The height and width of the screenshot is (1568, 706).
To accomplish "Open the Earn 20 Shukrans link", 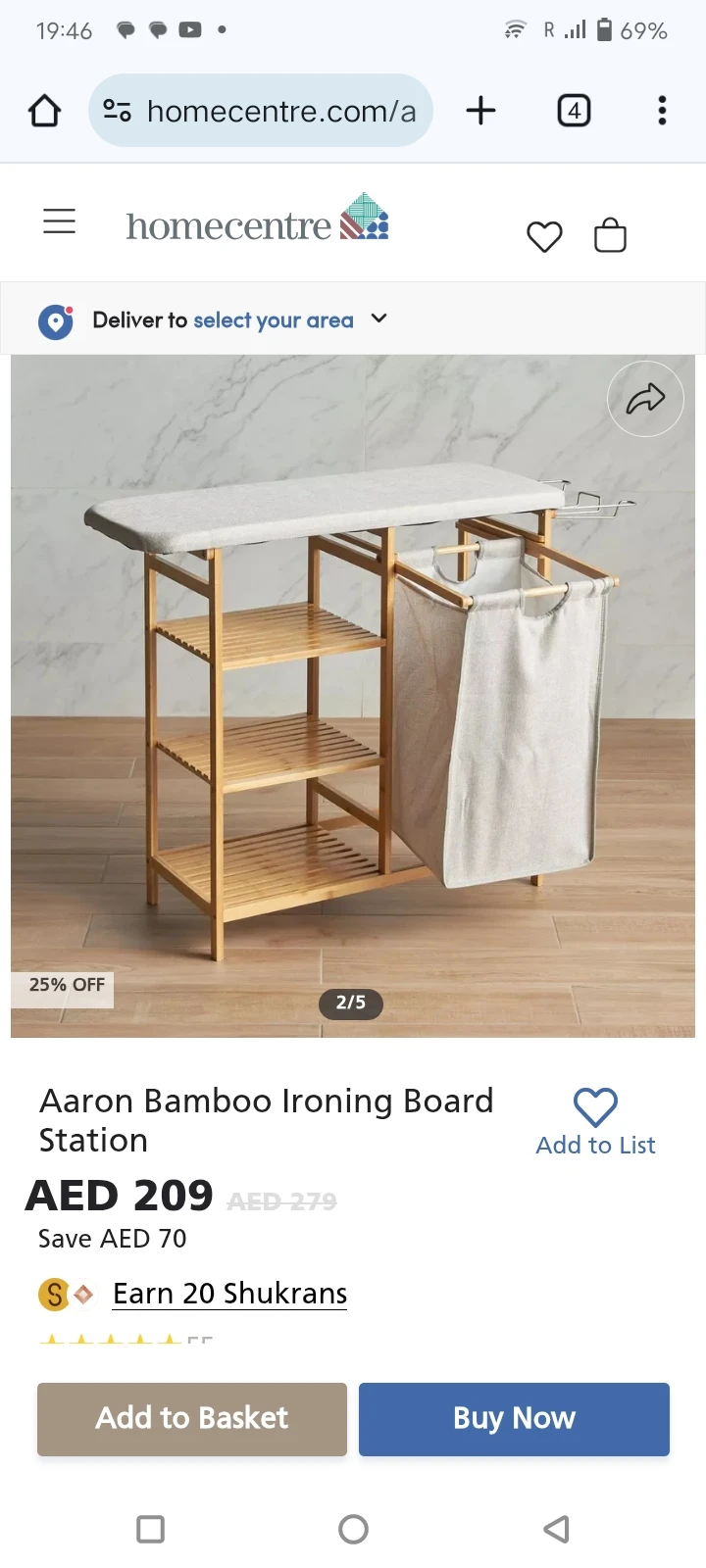I will pyautogui.click(x=229, y=1294).
